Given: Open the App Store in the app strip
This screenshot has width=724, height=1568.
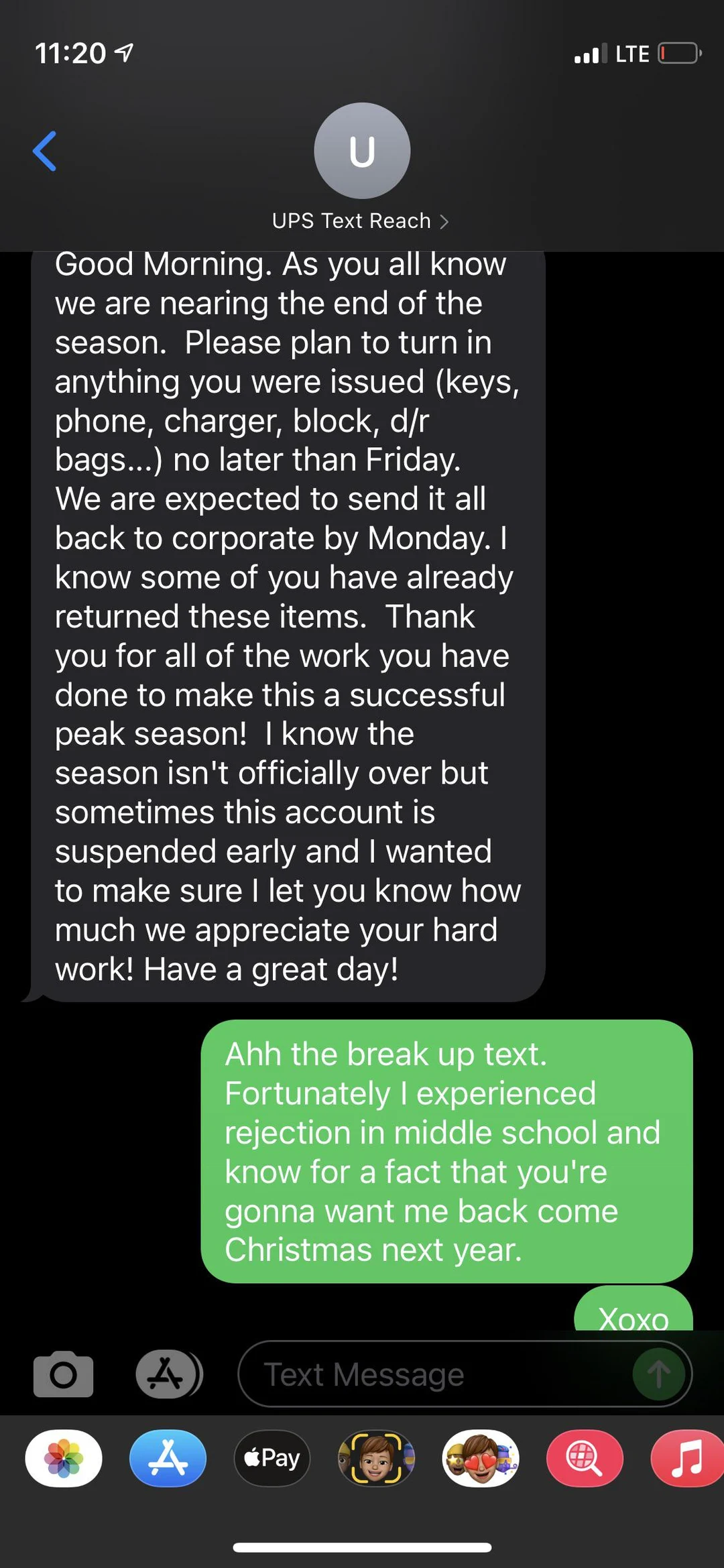Looking at the screenshot, I should coord(168,1458).
